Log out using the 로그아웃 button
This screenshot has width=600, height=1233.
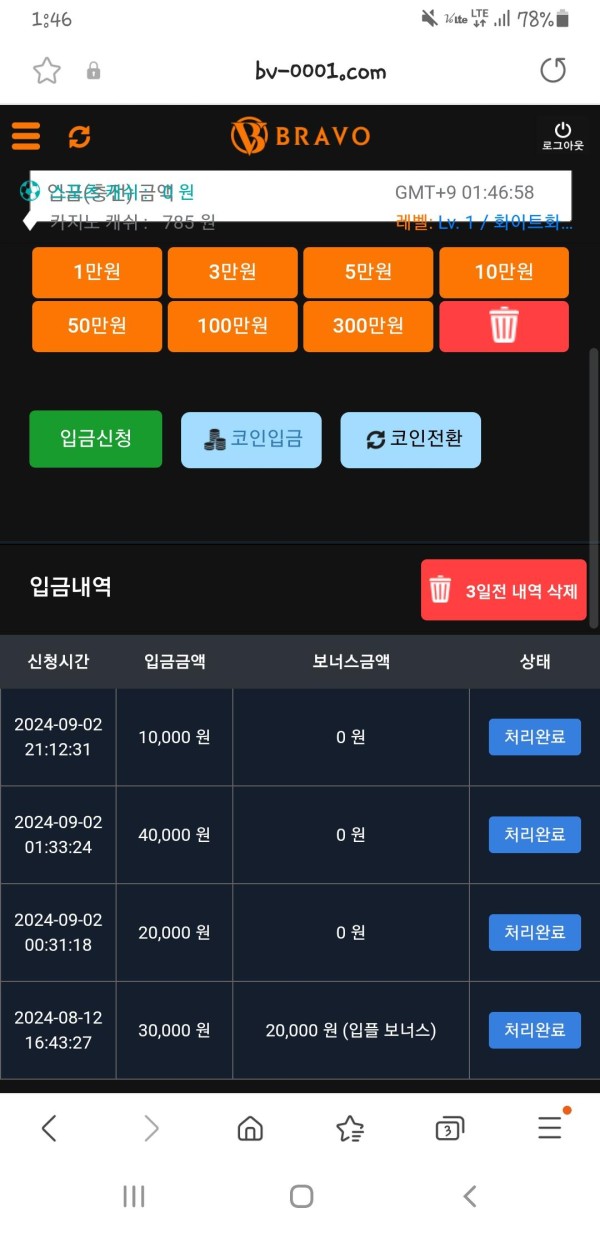pos(562,136)
